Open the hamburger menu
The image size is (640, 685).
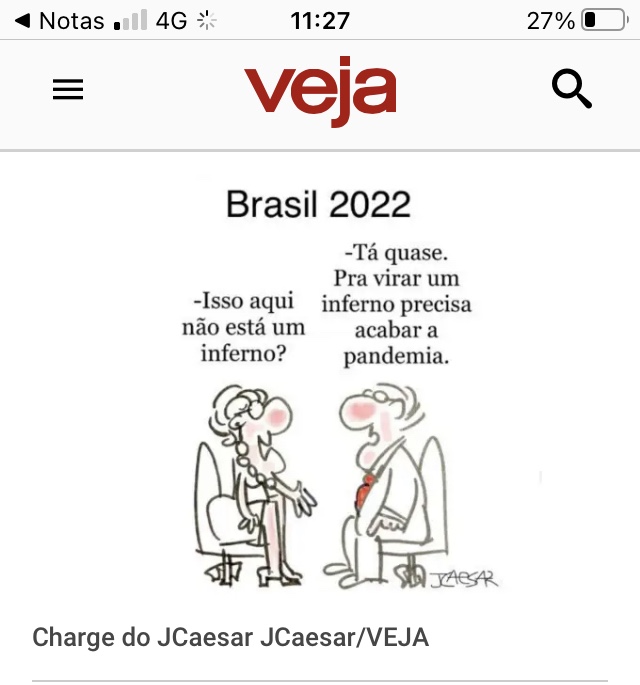[x=68, y=91]
